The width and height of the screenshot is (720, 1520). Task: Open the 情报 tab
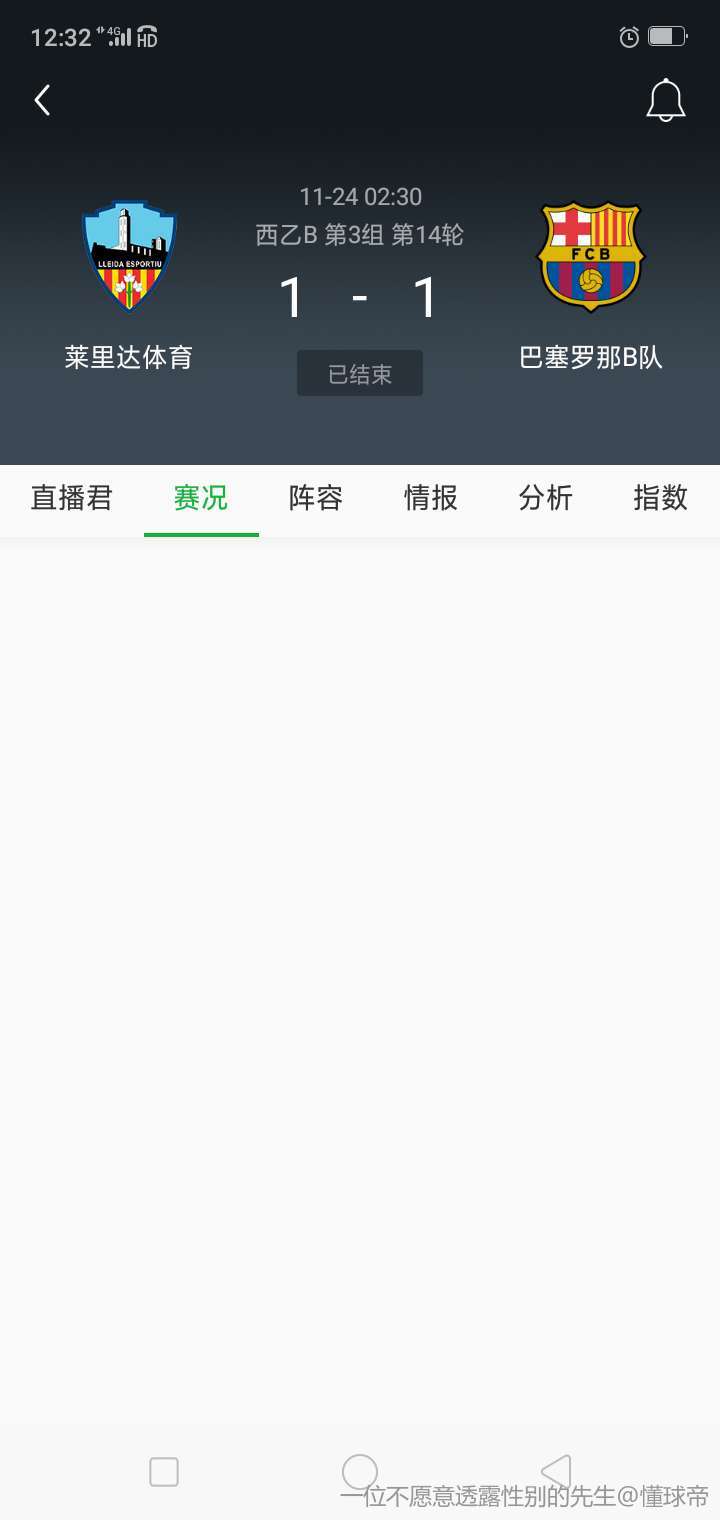coord(431,497)
